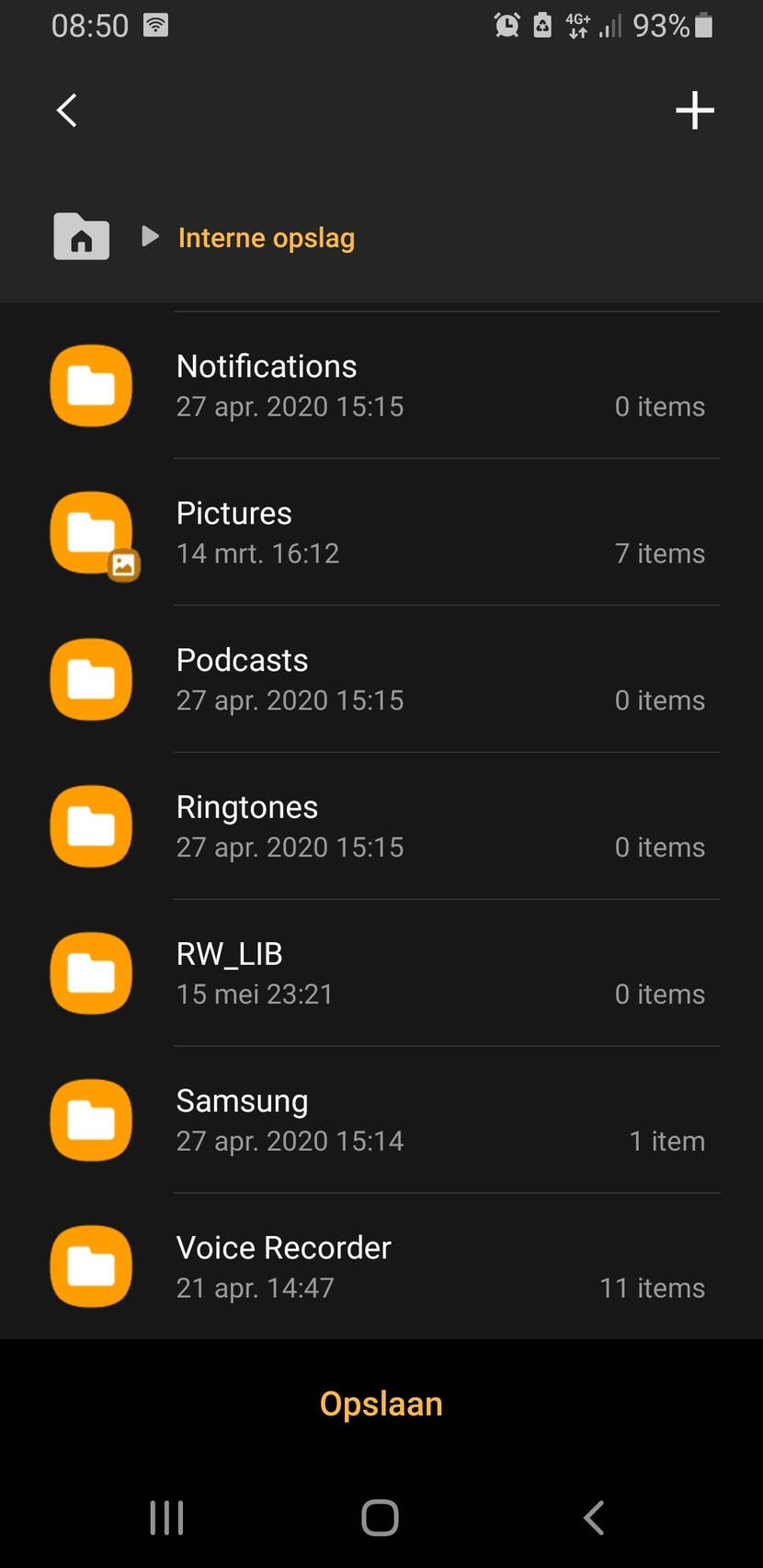Screen dimensions: 763x1568
Task: Open the Podcasts folder
Action: [381, 680]
